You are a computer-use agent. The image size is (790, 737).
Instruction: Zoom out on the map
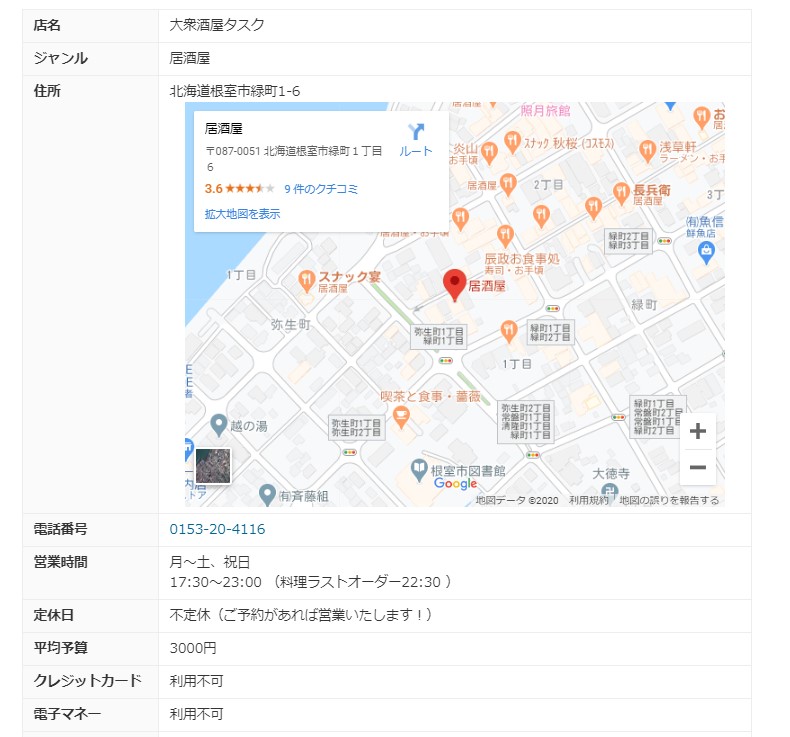(x=698, y=467)
